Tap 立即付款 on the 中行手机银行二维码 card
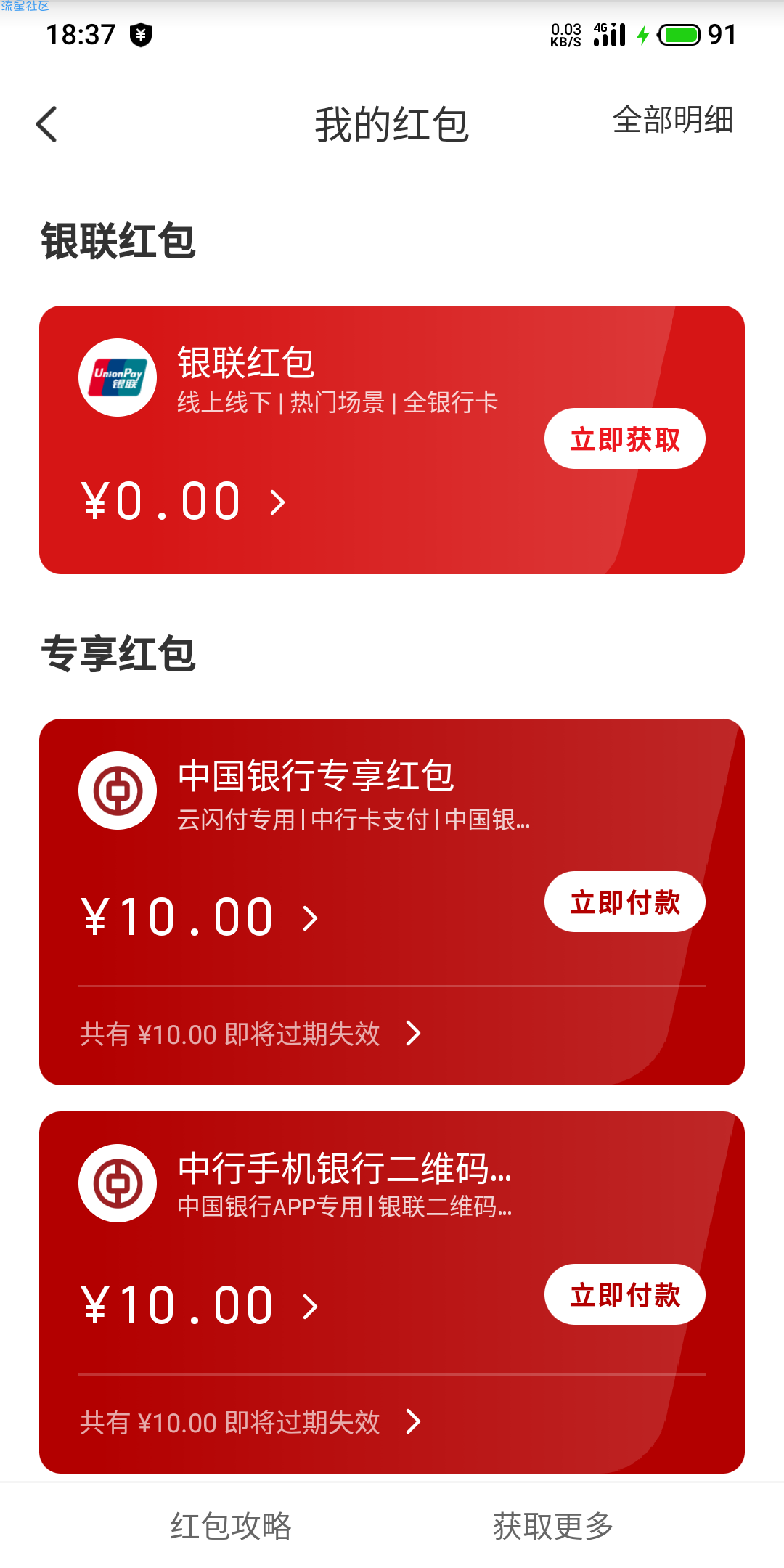 point(624,1294)
